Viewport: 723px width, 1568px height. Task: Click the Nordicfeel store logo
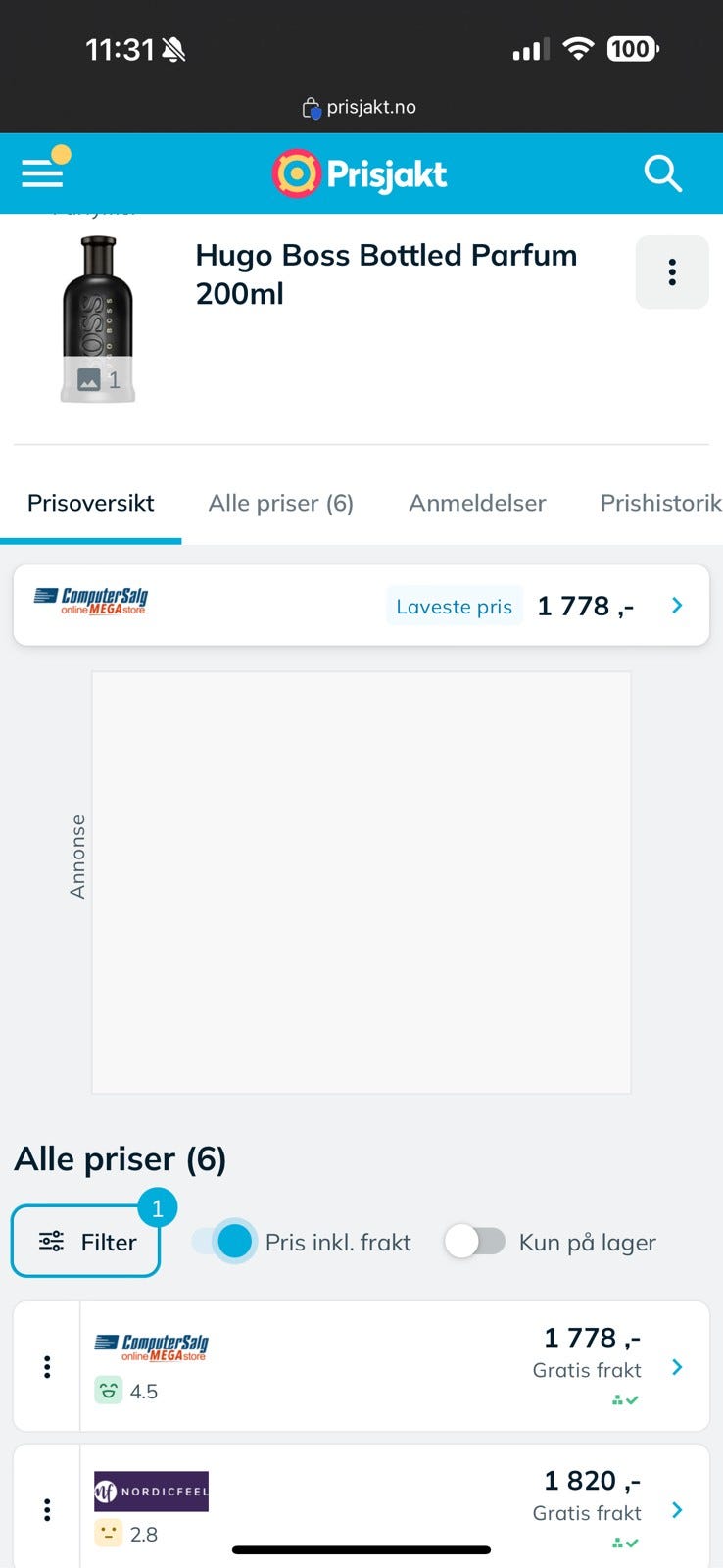click(x=152, y=1492)
